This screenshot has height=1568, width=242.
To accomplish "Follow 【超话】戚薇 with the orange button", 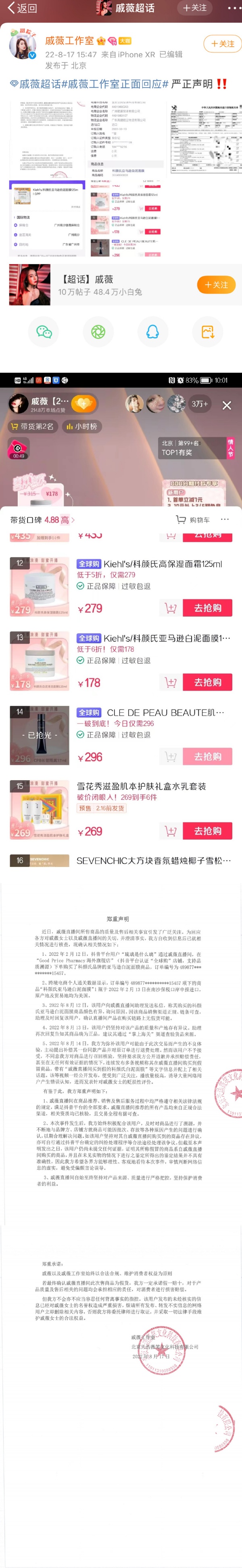I will [x=216, y=284].
